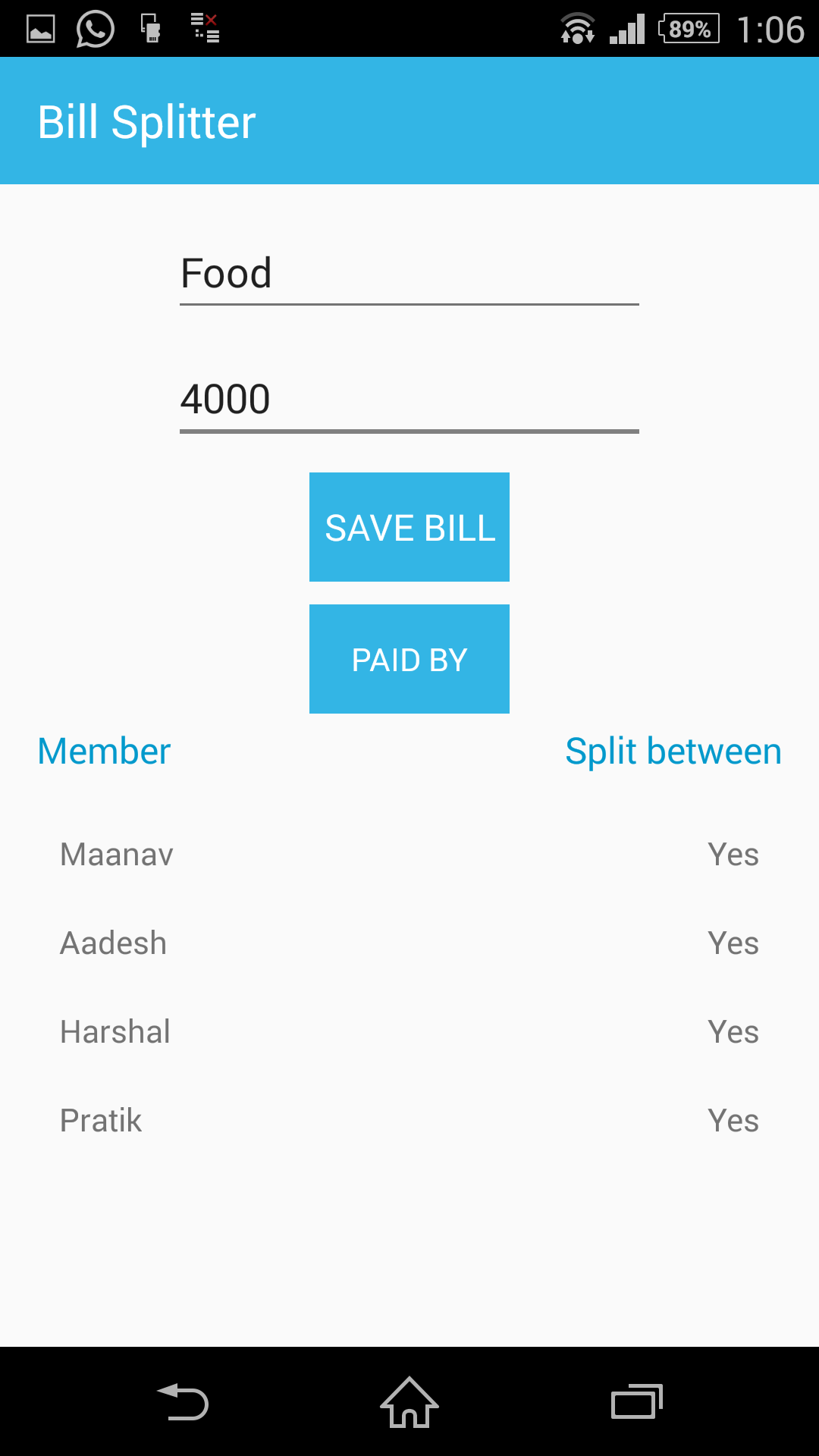Toggle split for member Maanav
Viewport: 819px width, 1456px height.
tap(733, 855)
